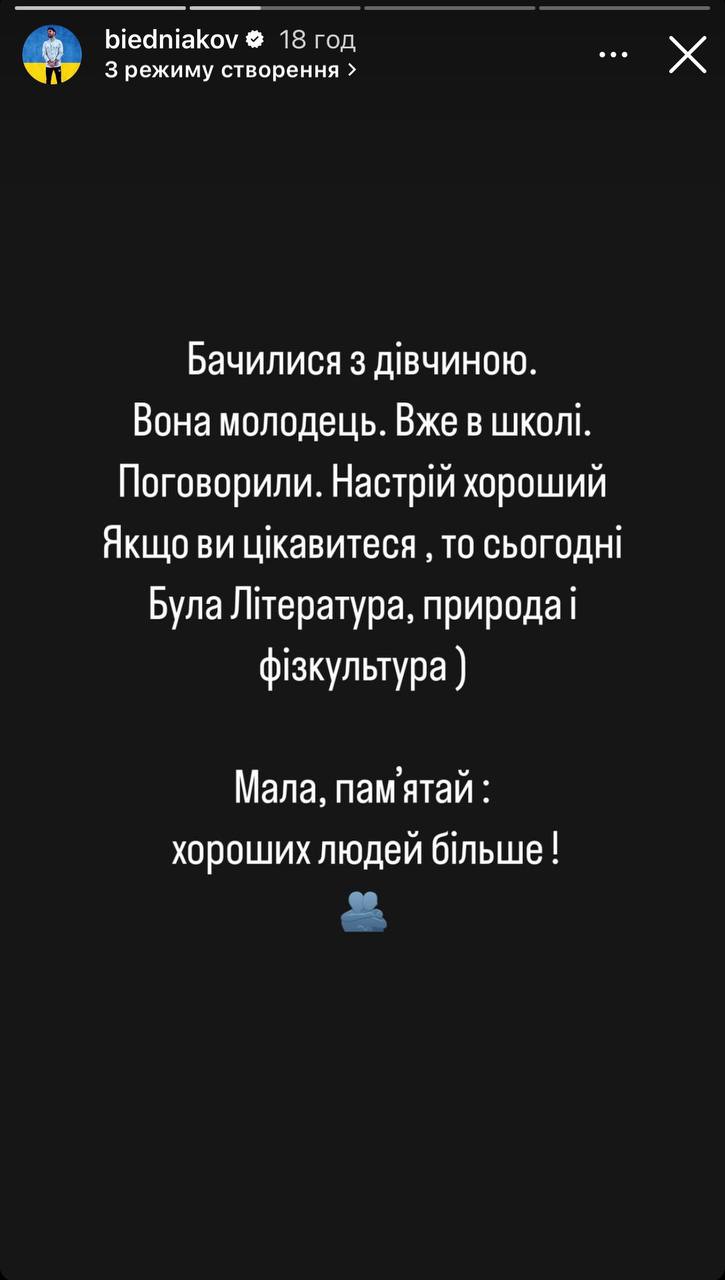Tap the biedniakov username
Image resolution: width=725 pixels, height=1280 pixels.
pyautogui.click(x=170, y=40)
